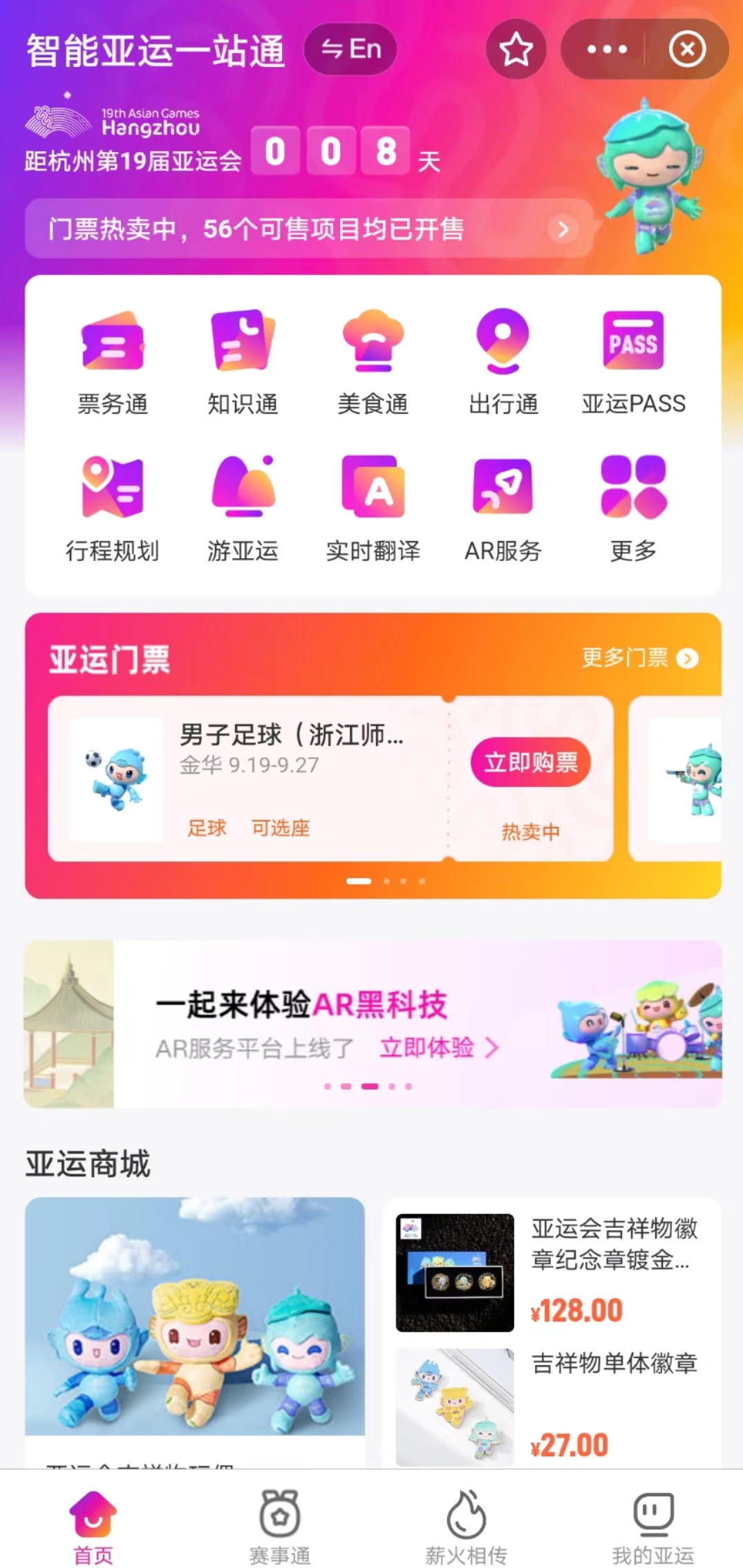Open AR黑科技 experience banner
743x1568 pixels.
click(x=373, y=1024)
